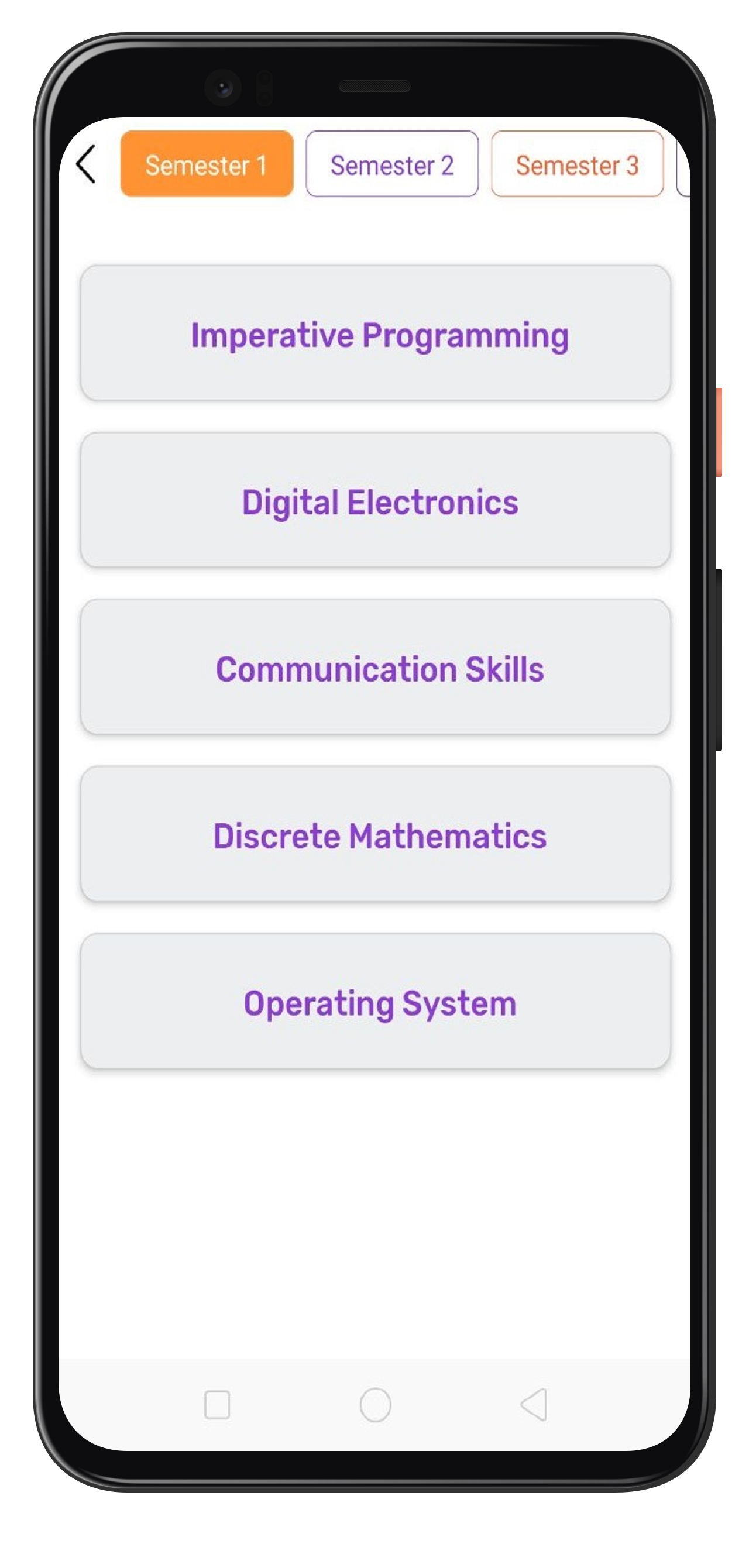
Task: Select the Semester 1 tab
Action: click(207, 164)
